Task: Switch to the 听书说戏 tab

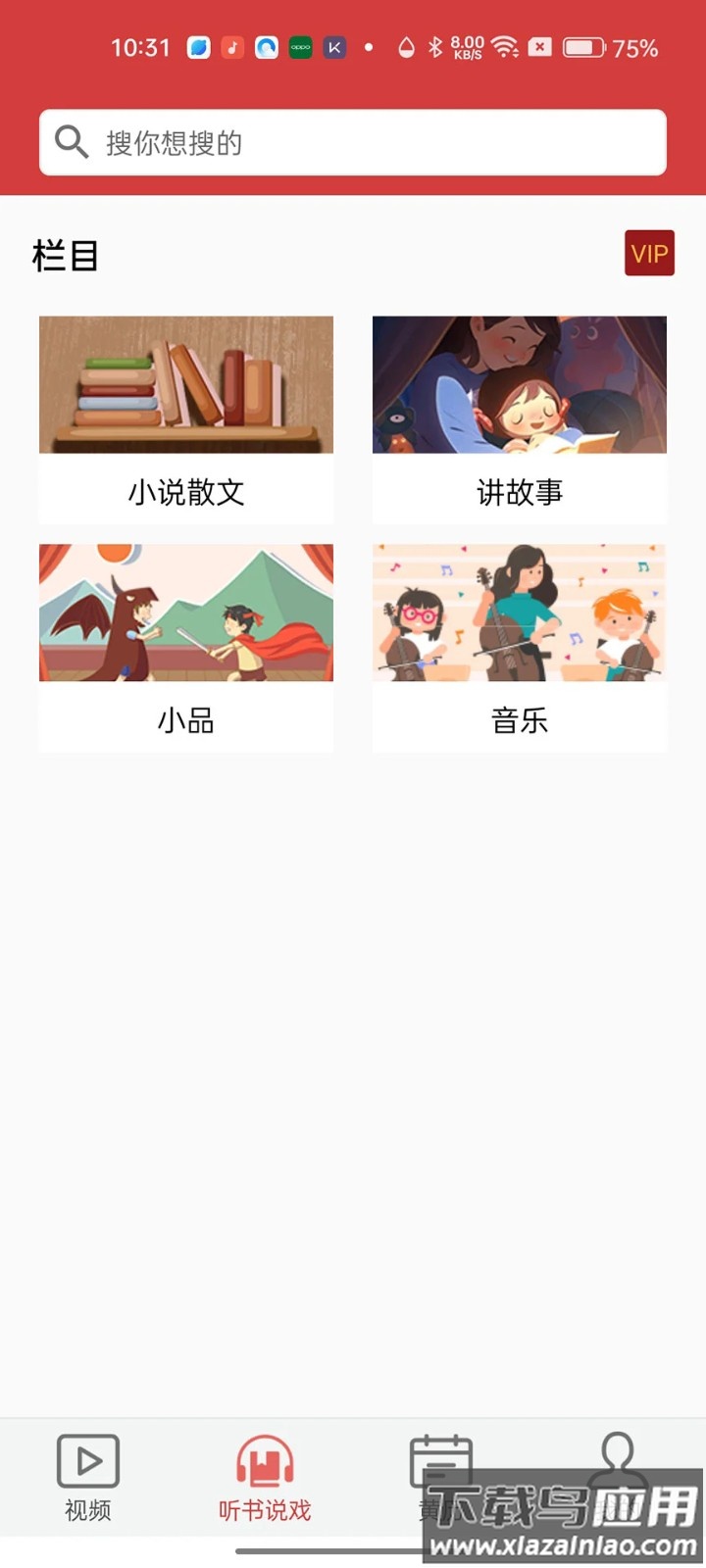Action: (263, 1480)
